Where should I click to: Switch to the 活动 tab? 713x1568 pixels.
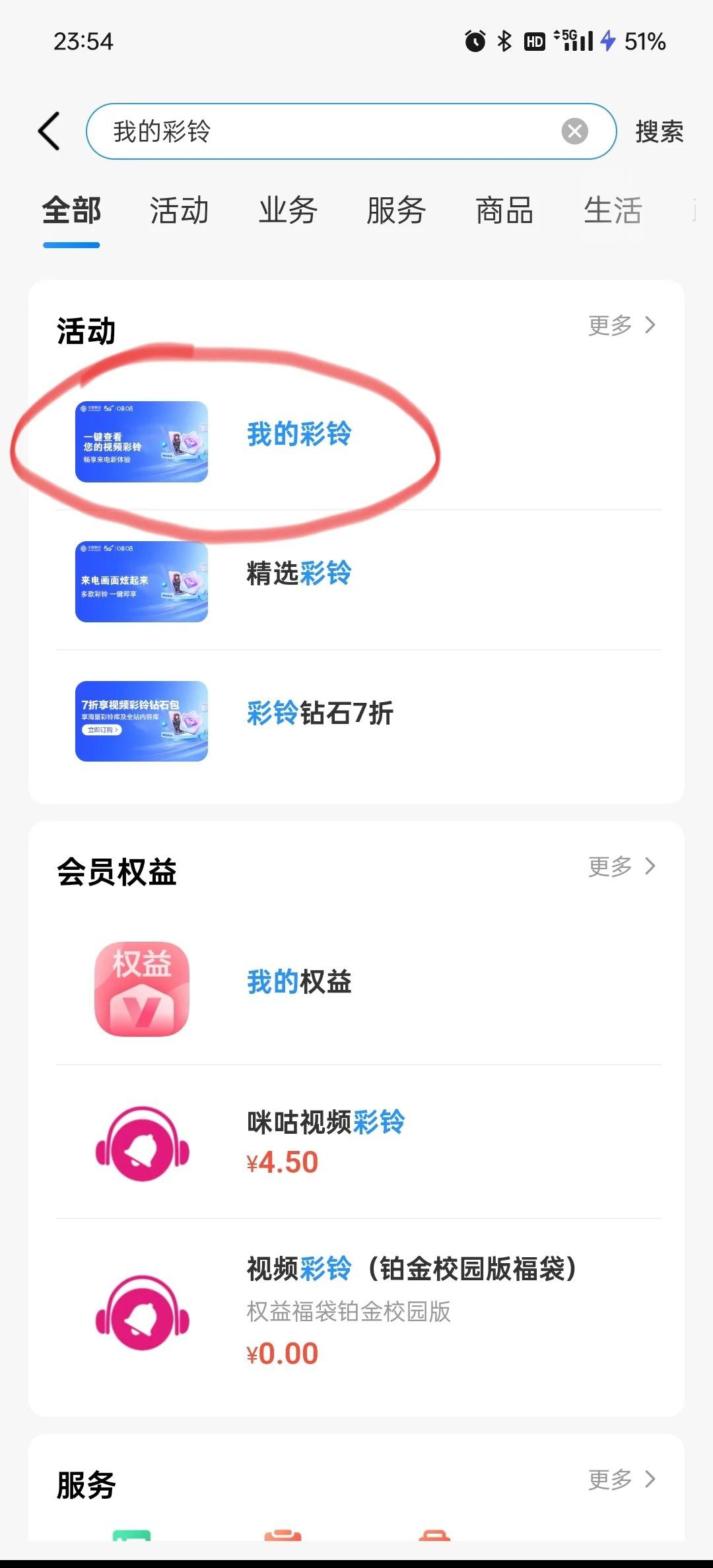(179, 211)
